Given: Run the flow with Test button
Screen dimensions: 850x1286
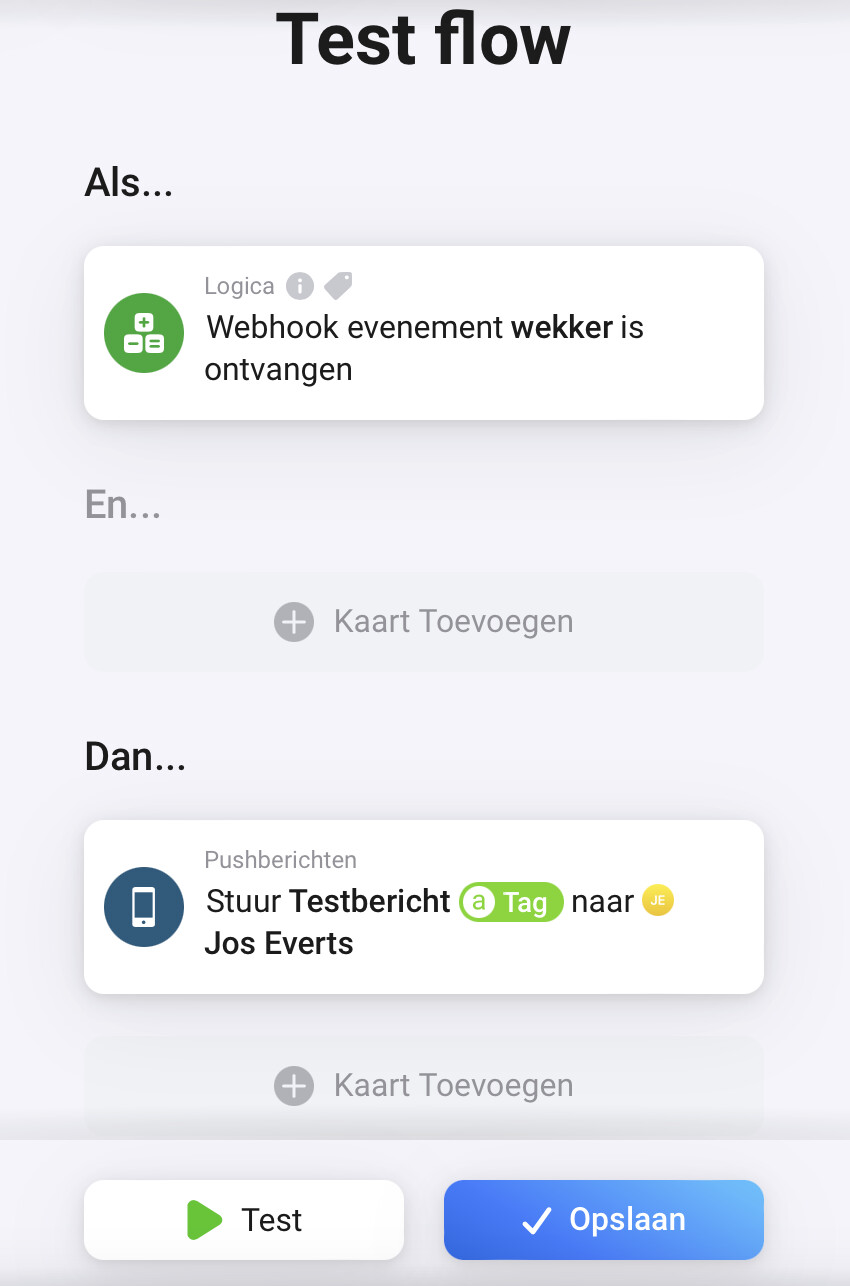Looking at the screenshot, I should [244, 1220].
